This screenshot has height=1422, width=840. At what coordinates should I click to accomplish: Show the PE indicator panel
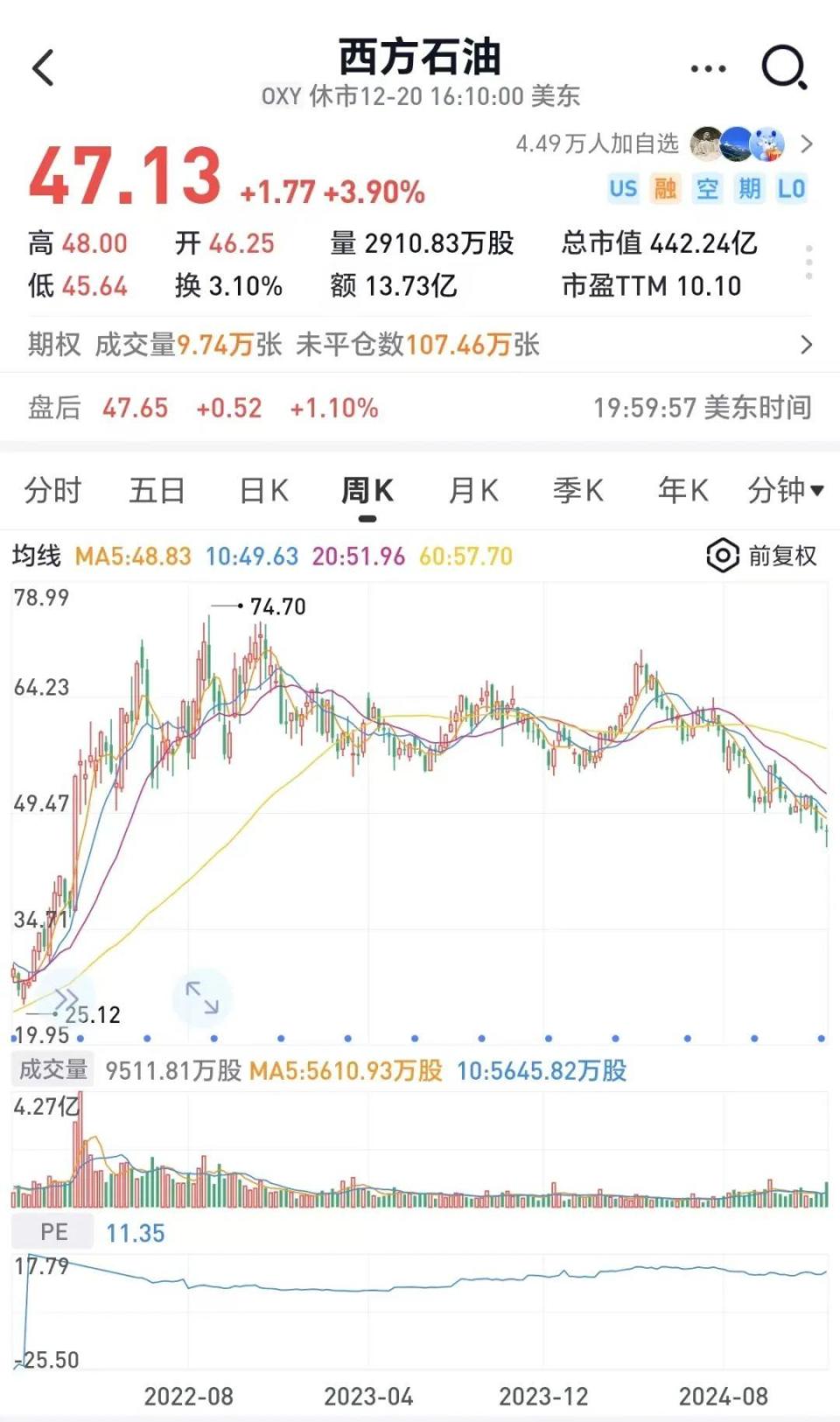click(52, 1230)
